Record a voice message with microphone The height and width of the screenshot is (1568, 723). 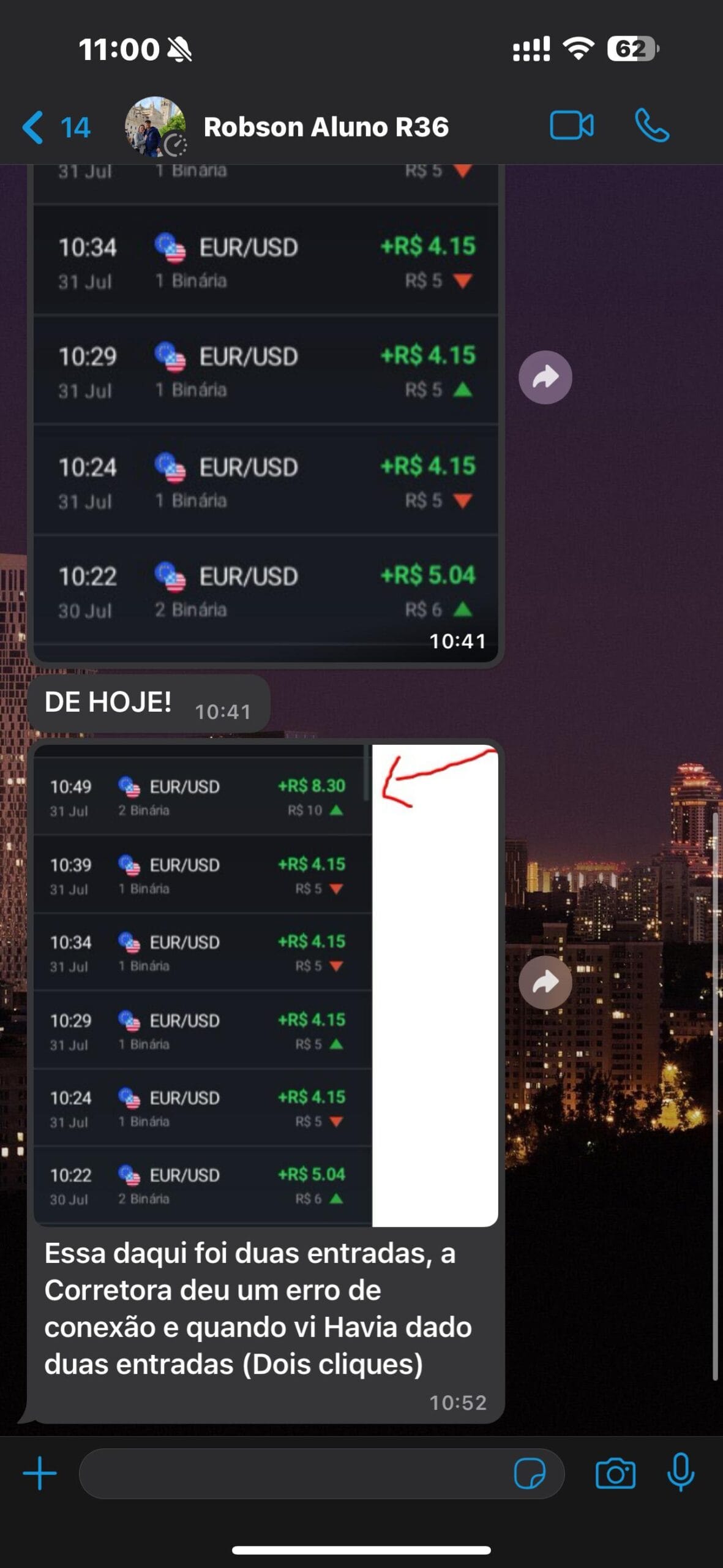coord(680,1472)
